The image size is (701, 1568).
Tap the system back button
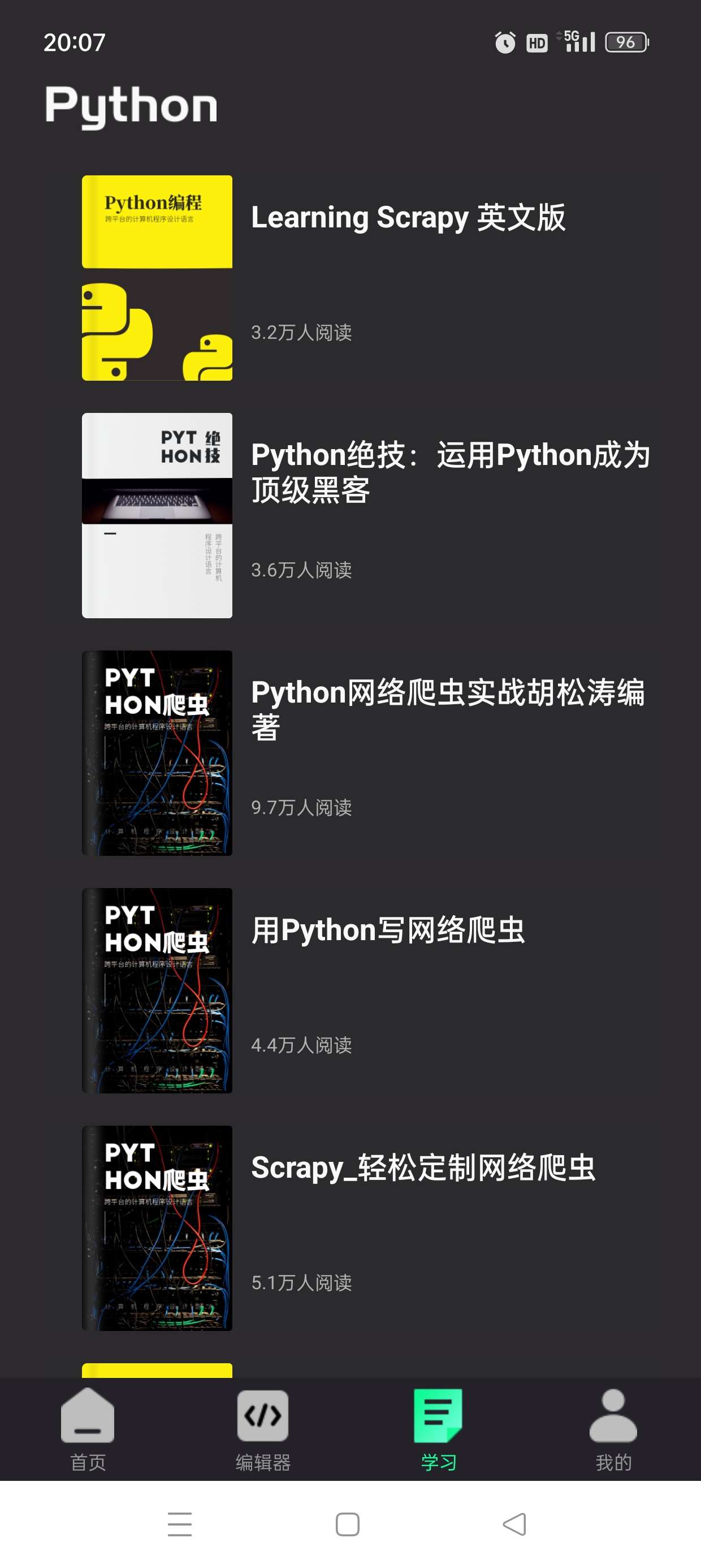coord(515,1524)
